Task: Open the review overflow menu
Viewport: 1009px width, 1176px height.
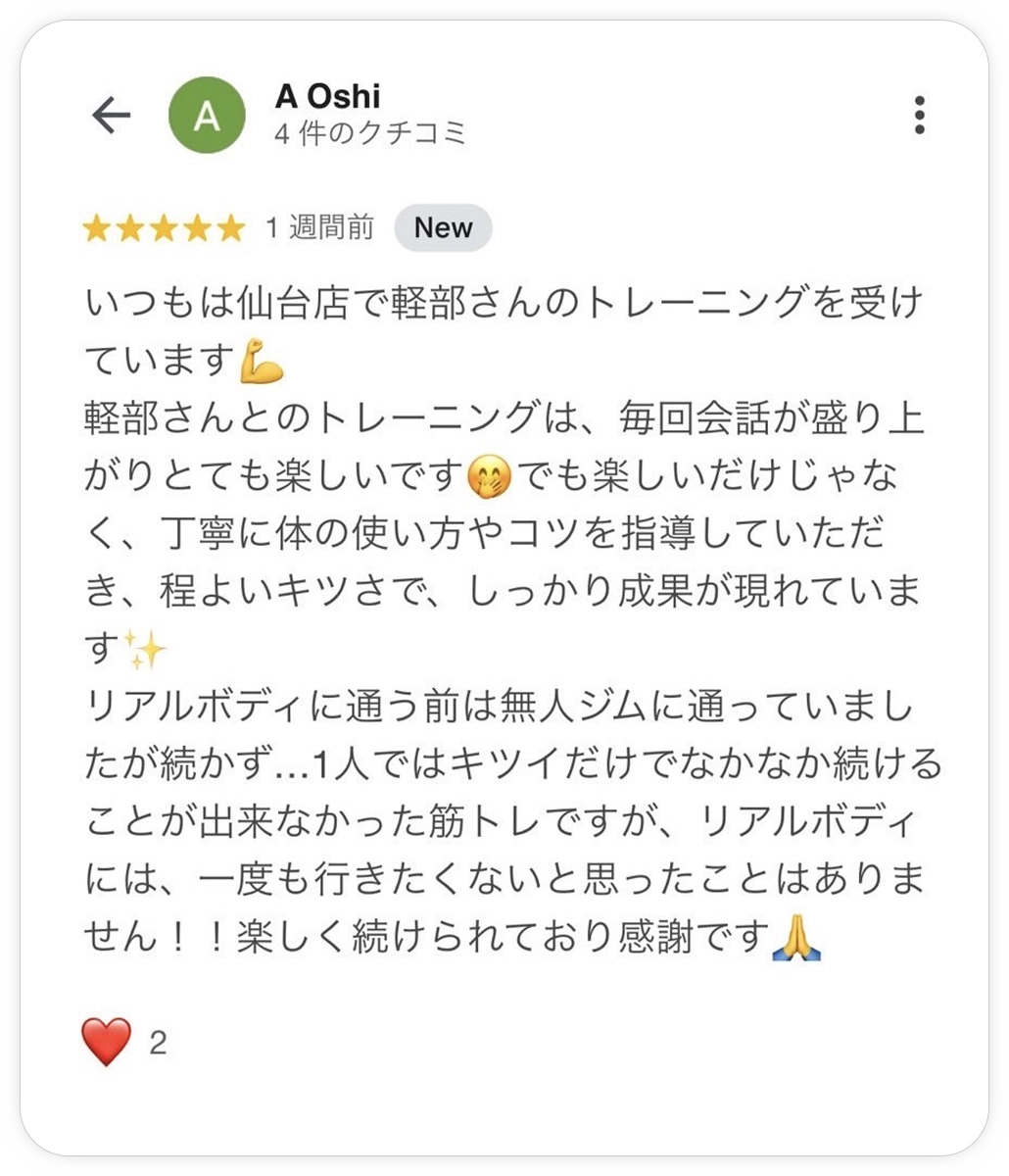Action: point(919,115)
